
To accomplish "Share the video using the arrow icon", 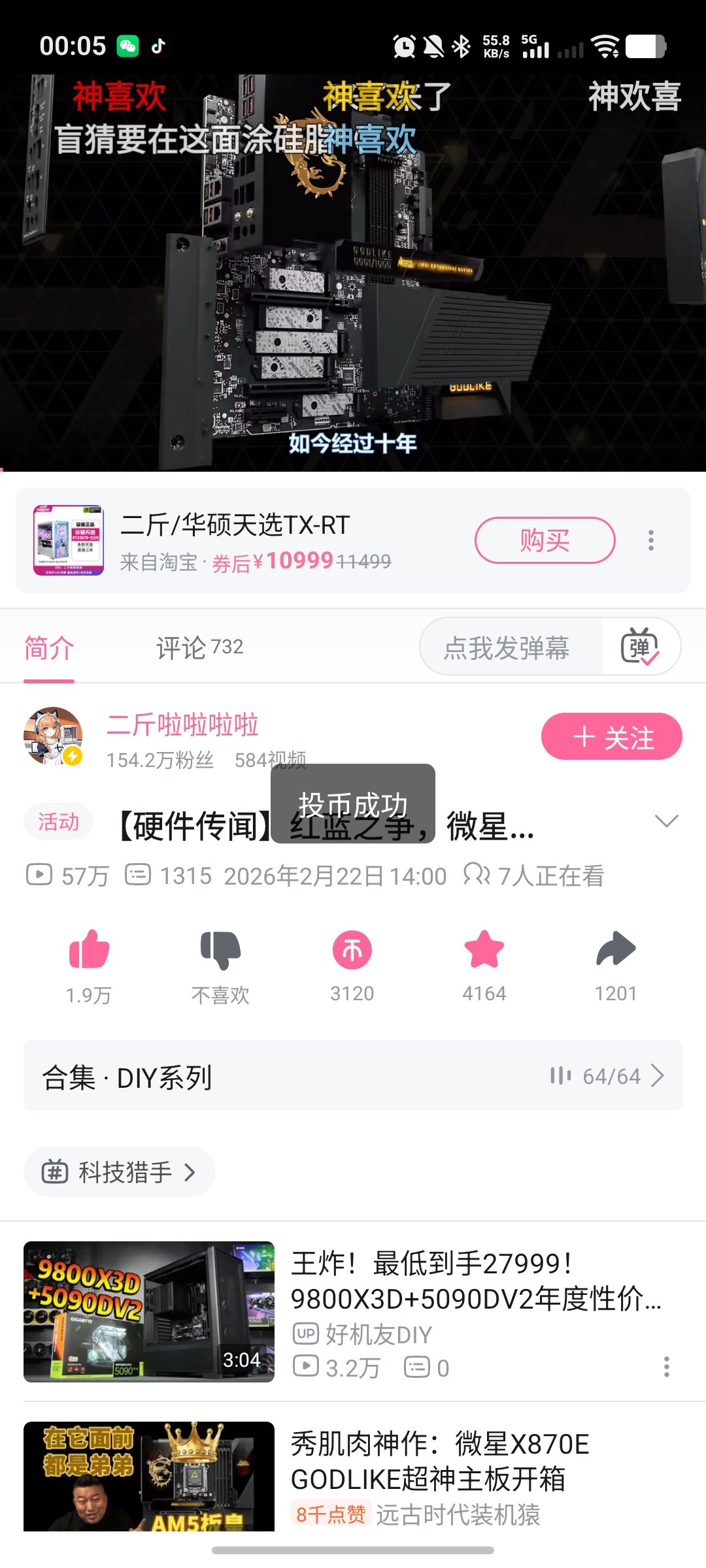I will click(x=616, y=949).
